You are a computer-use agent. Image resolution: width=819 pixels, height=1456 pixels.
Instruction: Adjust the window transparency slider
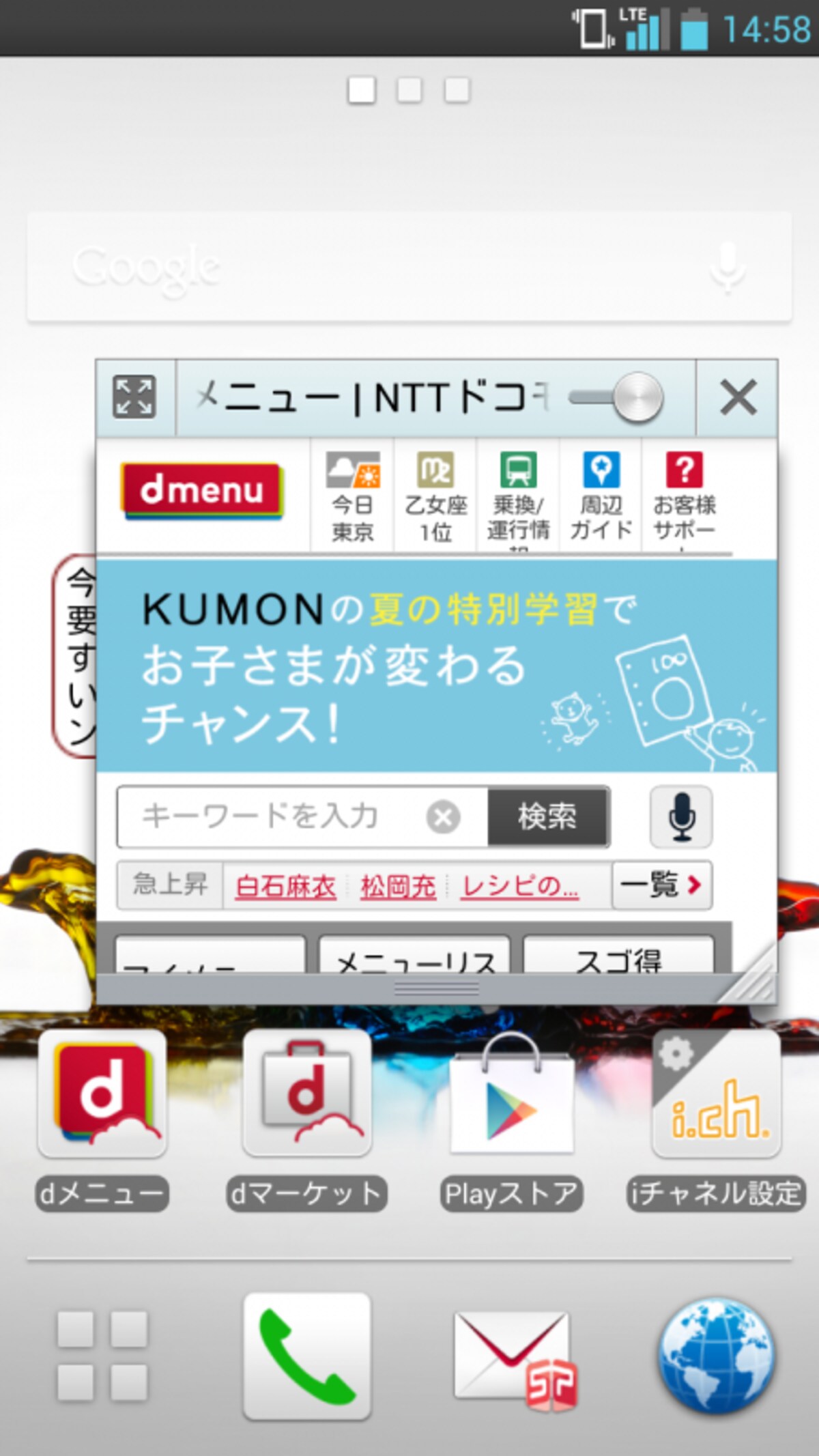616,397
